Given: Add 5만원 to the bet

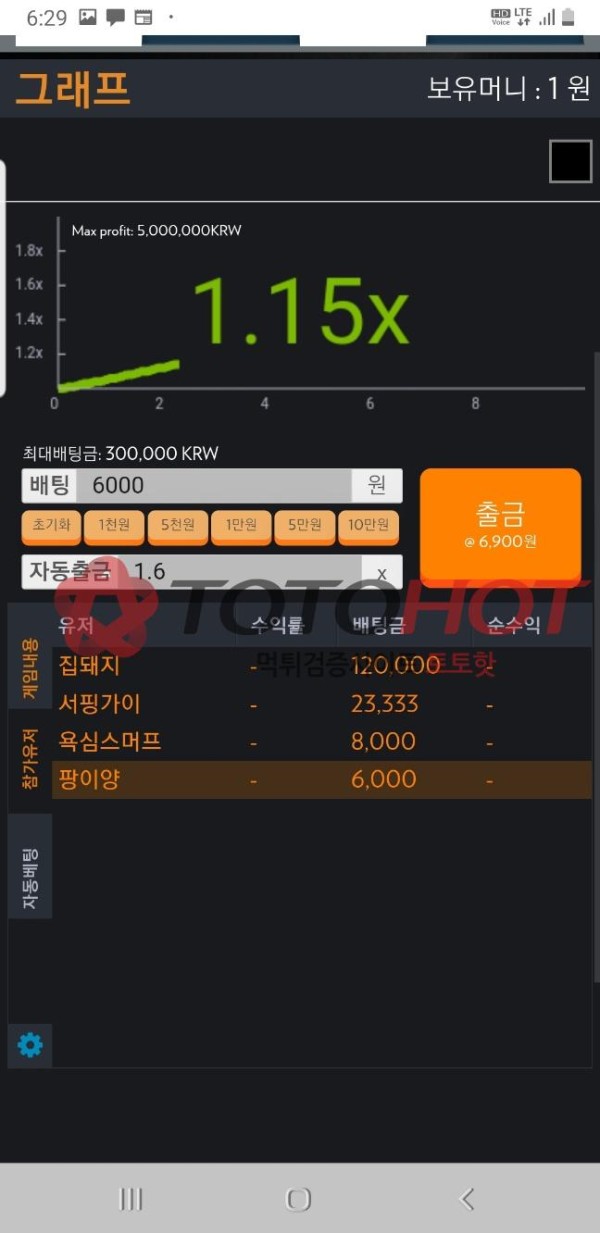Looking at the screenshot, I should (305, 526).
